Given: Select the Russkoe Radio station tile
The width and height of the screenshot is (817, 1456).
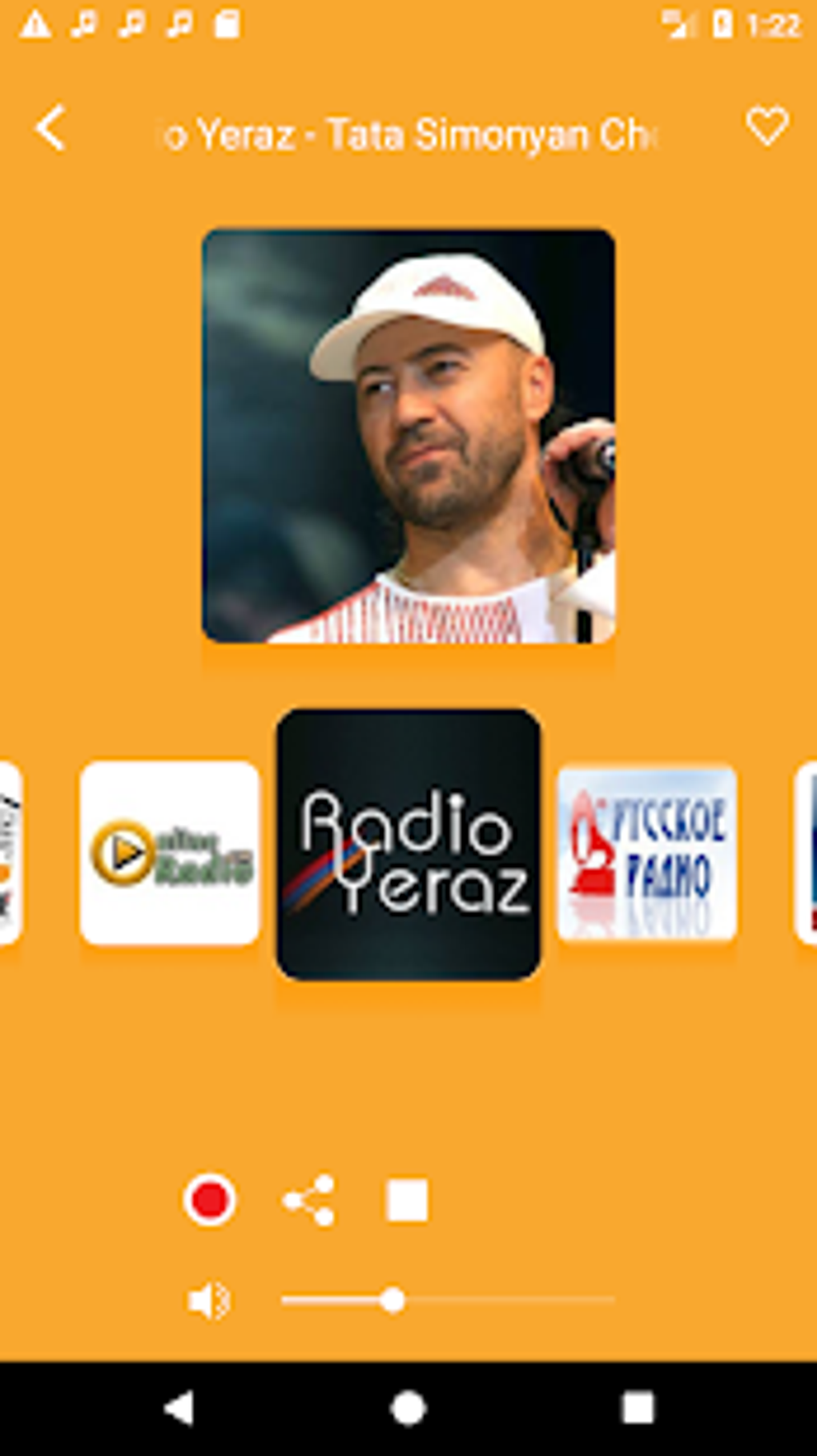Looking at the screenshot, I should pyautogui.click(x=646, y=853).
